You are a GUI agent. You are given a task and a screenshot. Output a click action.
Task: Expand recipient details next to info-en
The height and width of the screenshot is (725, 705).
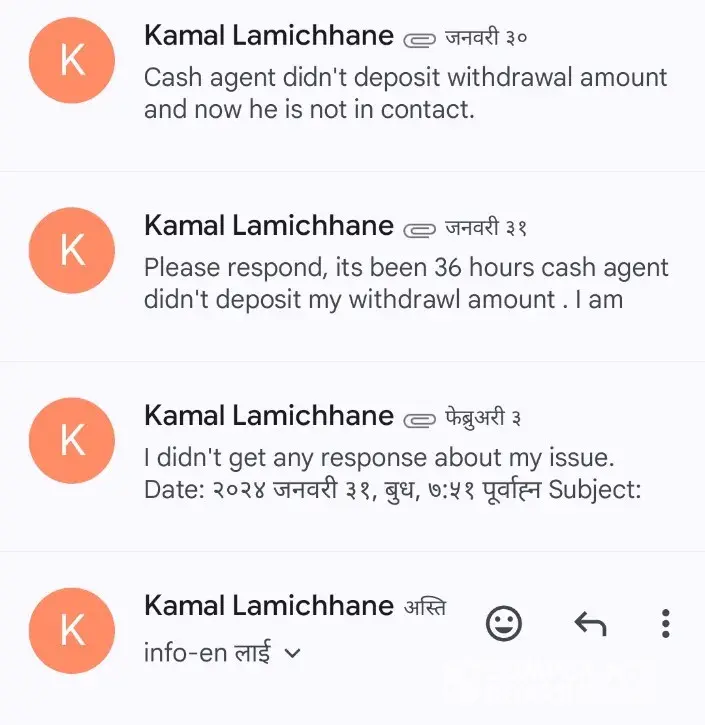[293, 654]
